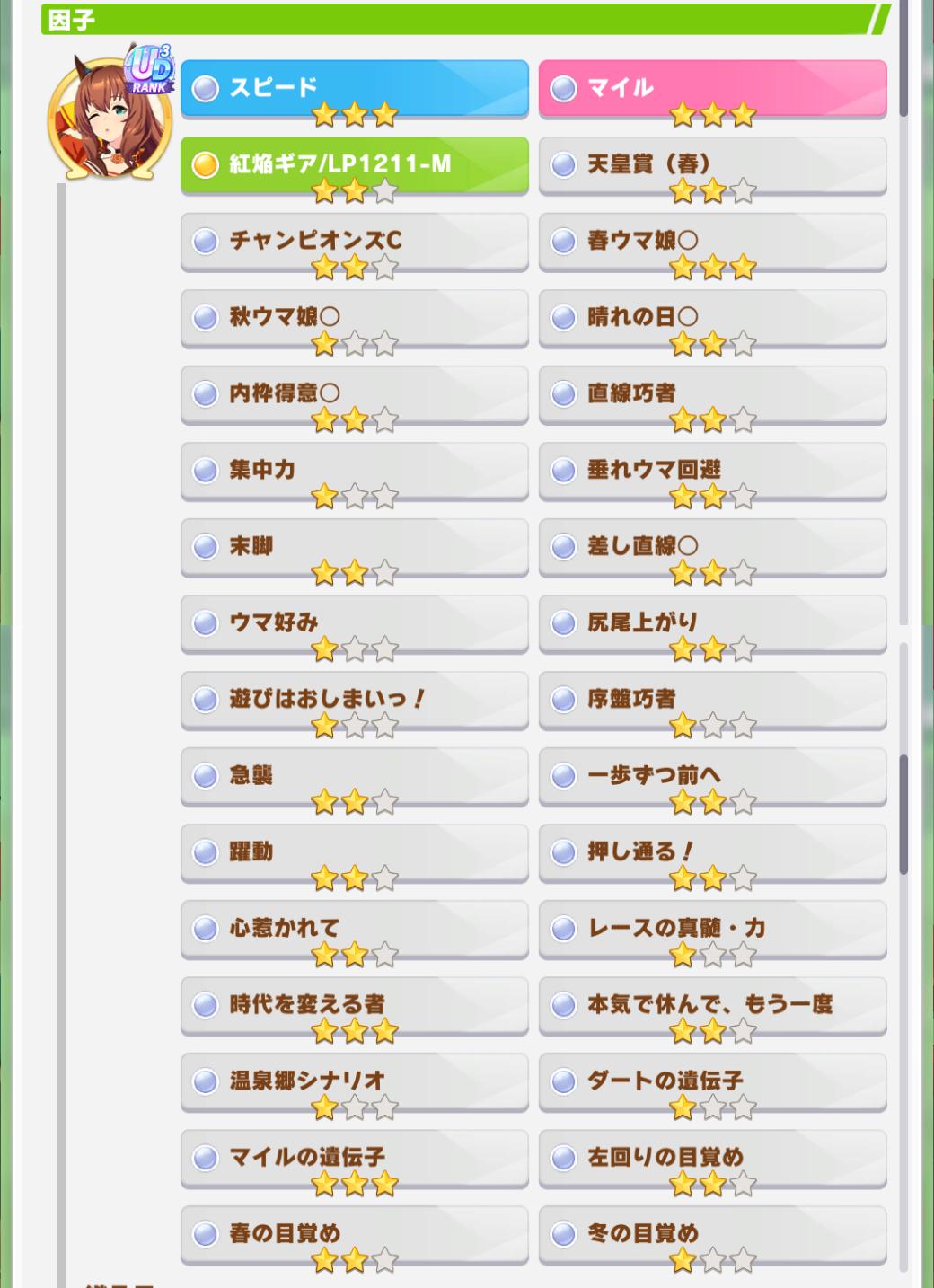Viewport: 934px width, 1288px height.
Task: Select the 紅焔ギア/LP1211-M factor
Action: click(354, 164)
